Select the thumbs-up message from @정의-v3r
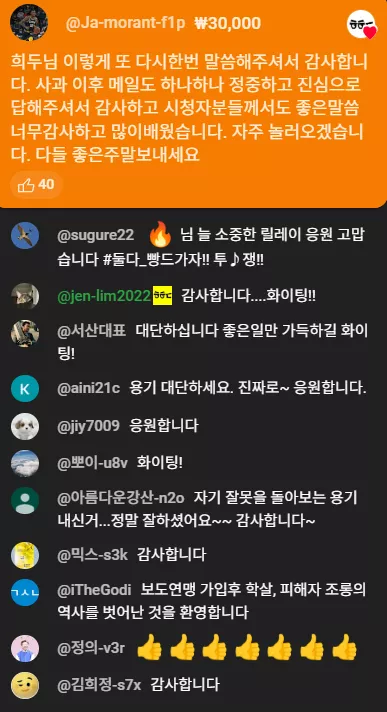 (x=194, y=648)
